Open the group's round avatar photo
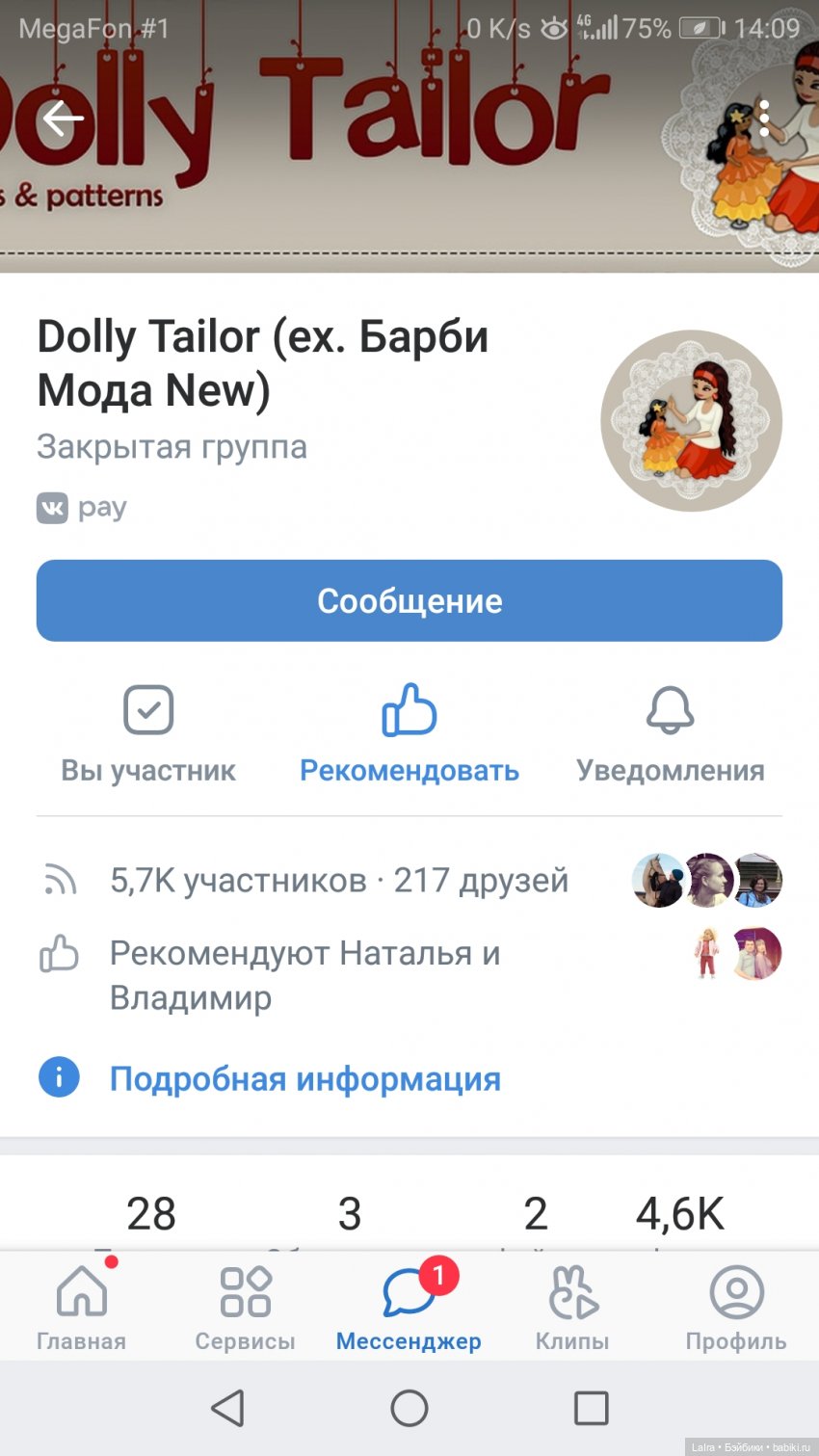This screenshot has height=1456, width=819. click(x=691, y=421)
